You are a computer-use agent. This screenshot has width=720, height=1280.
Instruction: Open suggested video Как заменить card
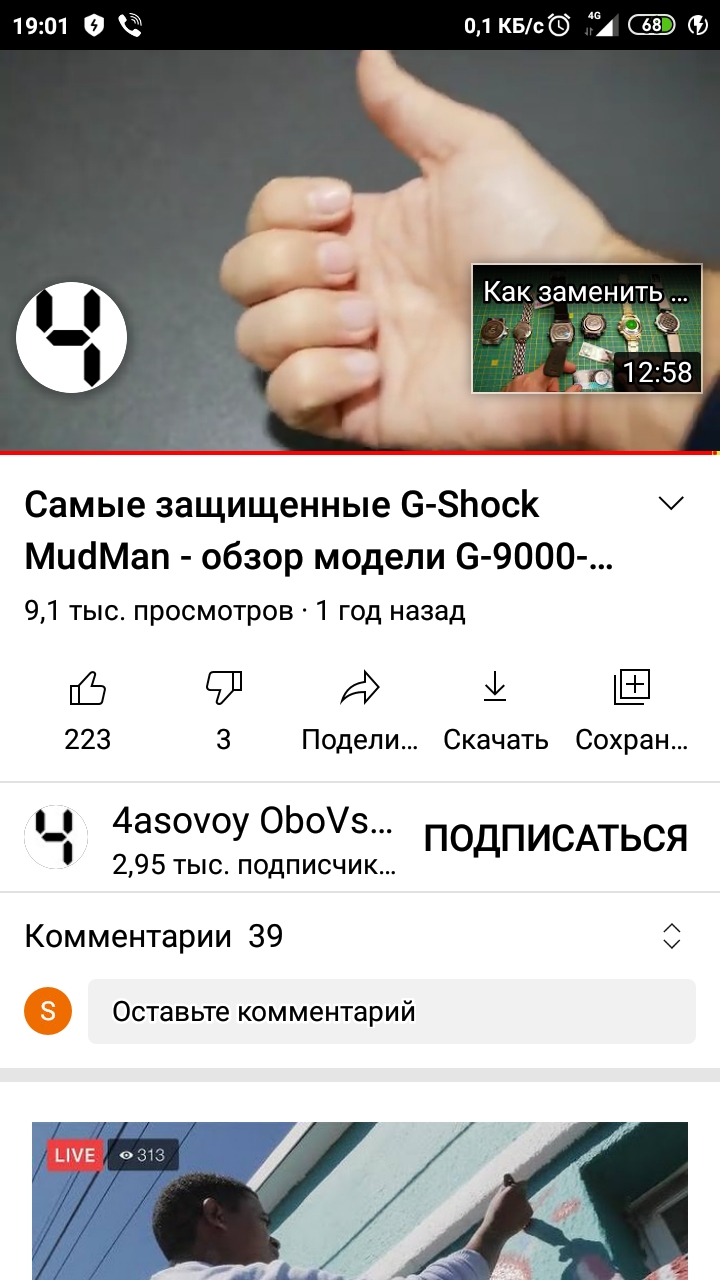586,328
